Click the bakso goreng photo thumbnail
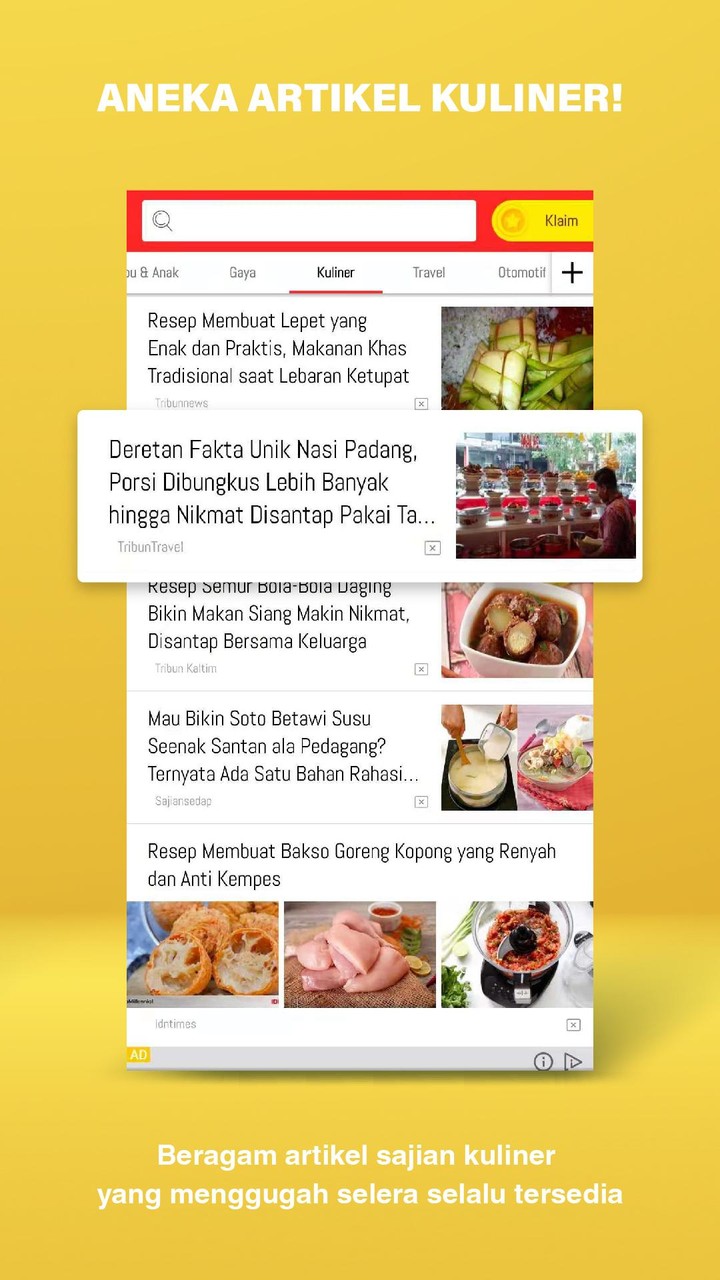 click(202, 954)
